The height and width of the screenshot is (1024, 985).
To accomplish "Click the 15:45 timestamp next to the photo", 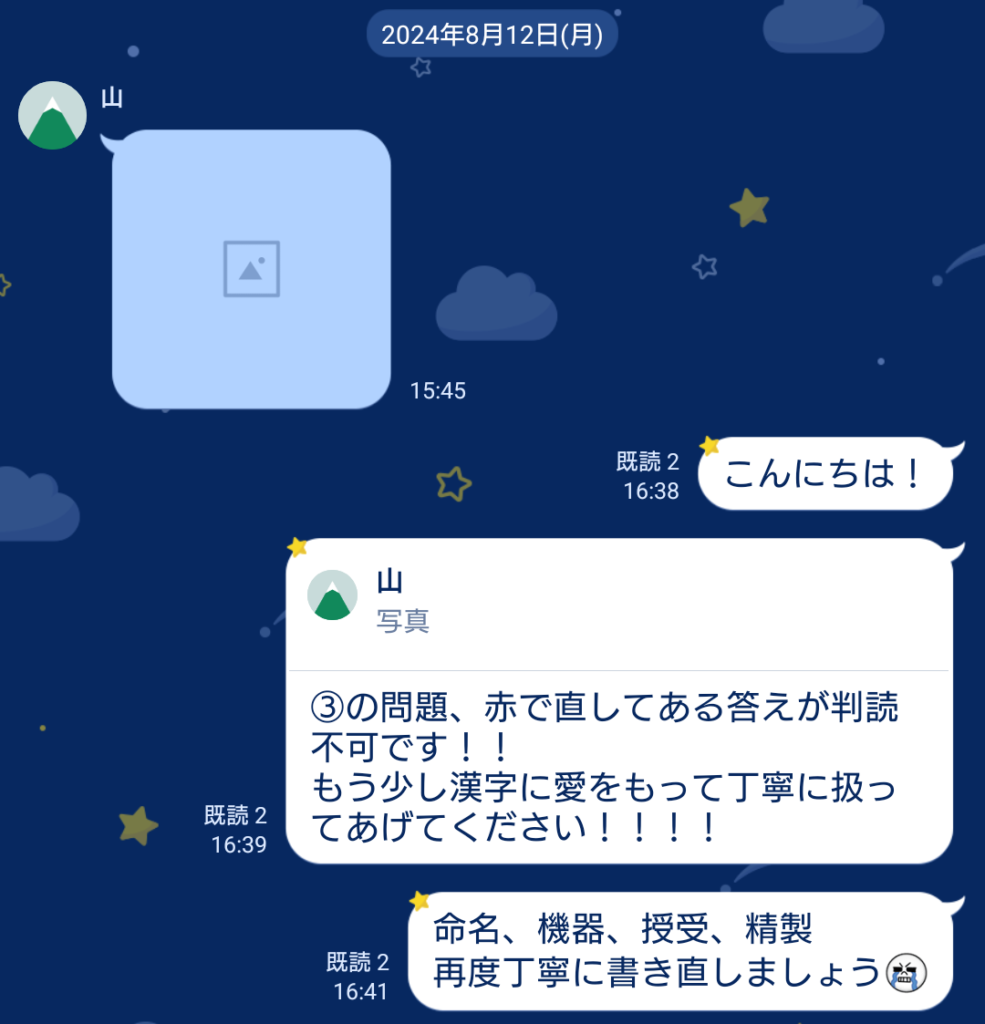I will click(438, 391).
